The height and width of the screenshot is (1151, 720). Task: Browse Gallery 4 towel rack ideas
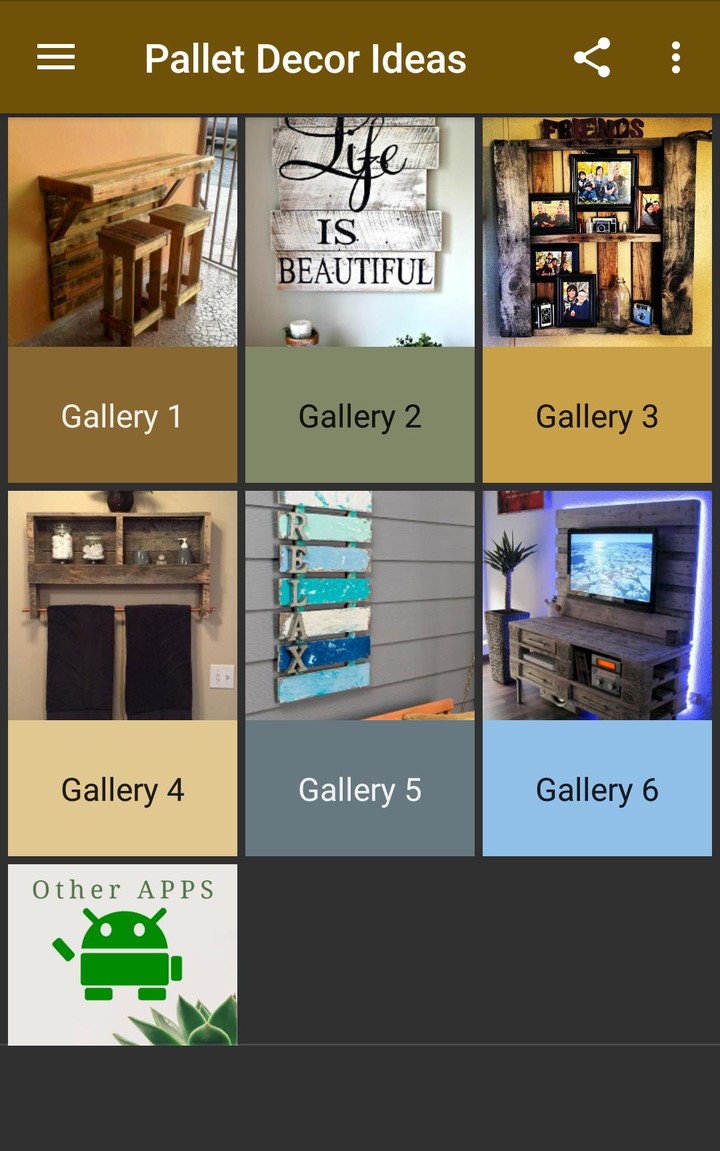pyautogui.click(x=122, y=673)
